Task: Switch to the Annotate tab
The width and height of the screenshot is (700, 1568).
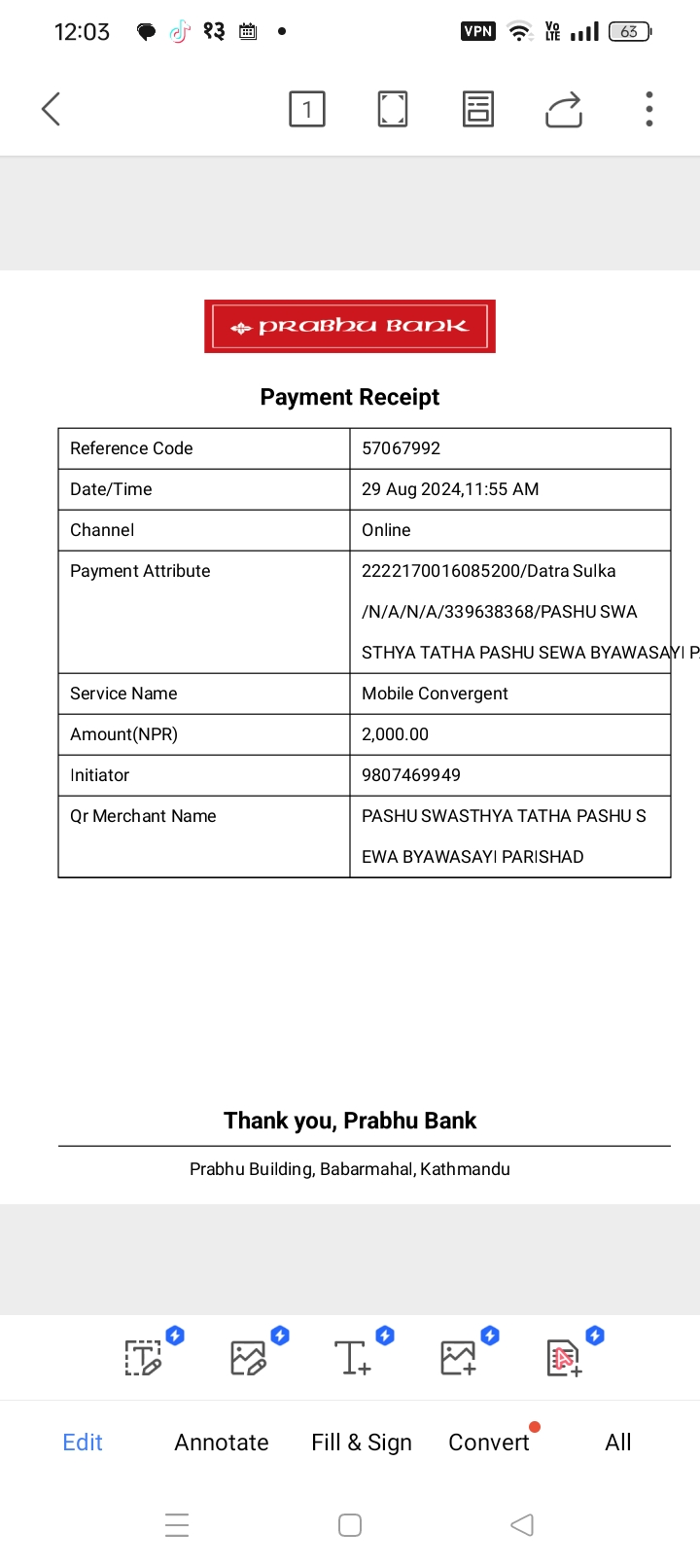Action: tap(222, 1443)
